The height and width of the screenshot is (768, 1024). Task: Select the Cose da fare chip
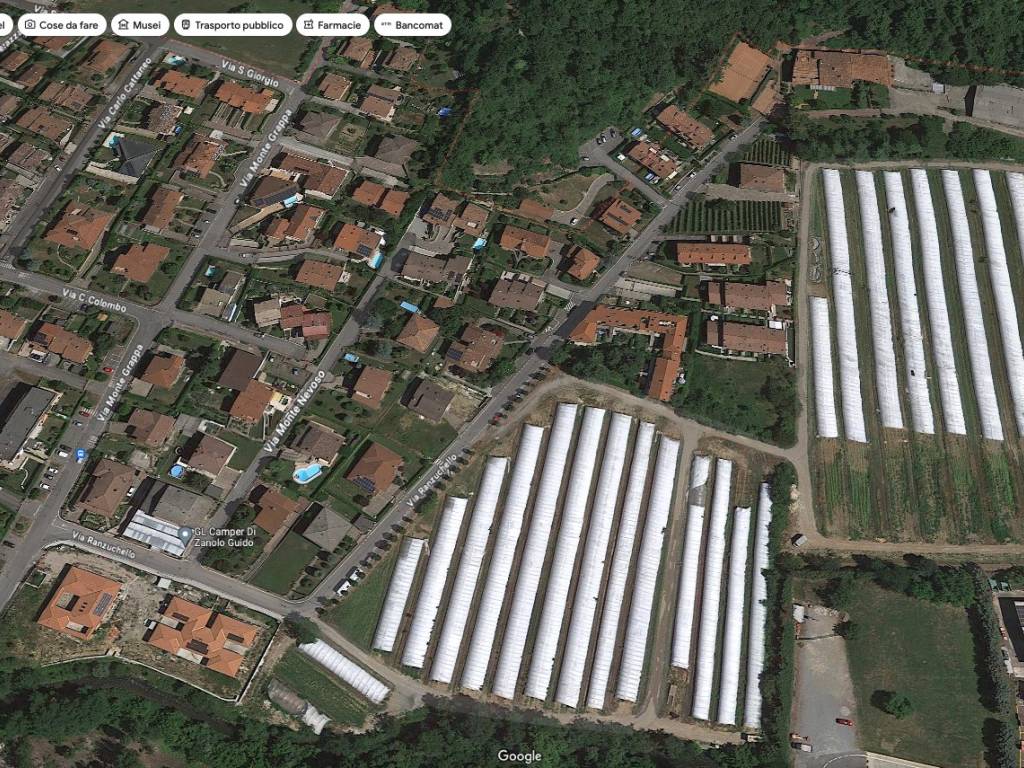coord(62,24)
